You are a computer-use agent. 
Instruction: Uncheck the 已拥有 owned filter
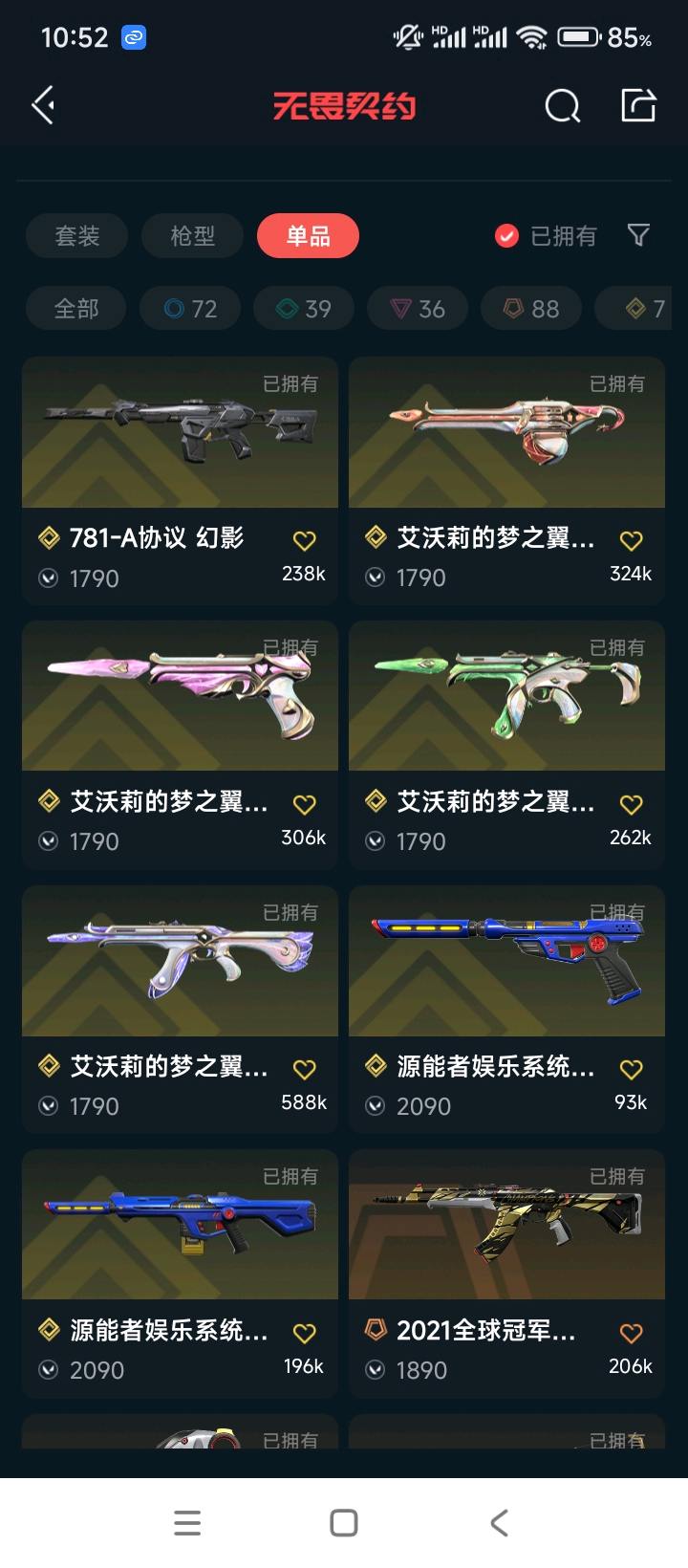click(x=546, y=236)
